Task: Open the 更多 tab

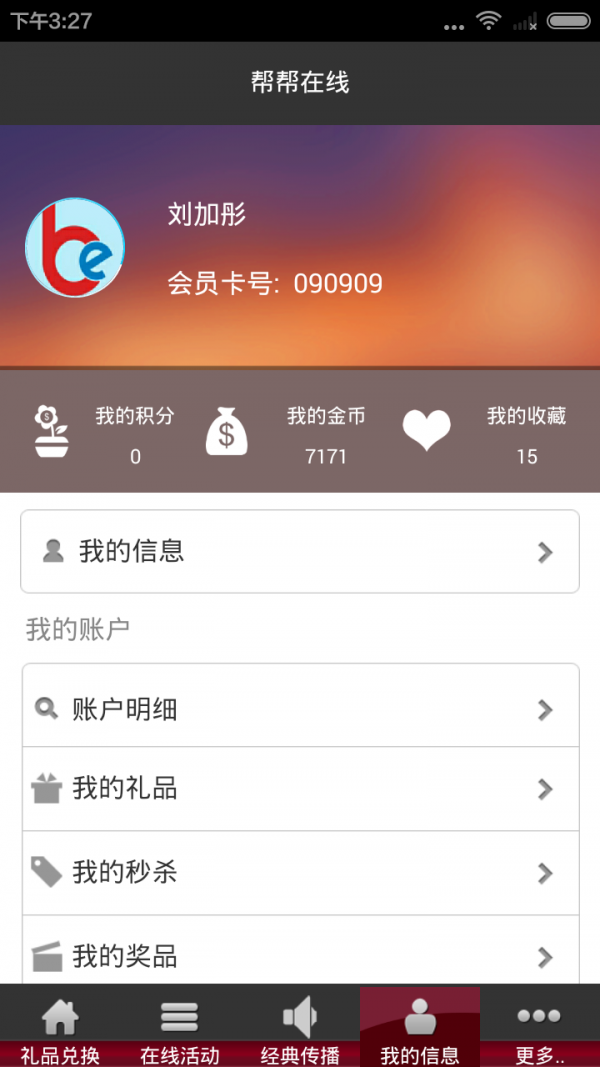Action: (x=540, y=1027)
